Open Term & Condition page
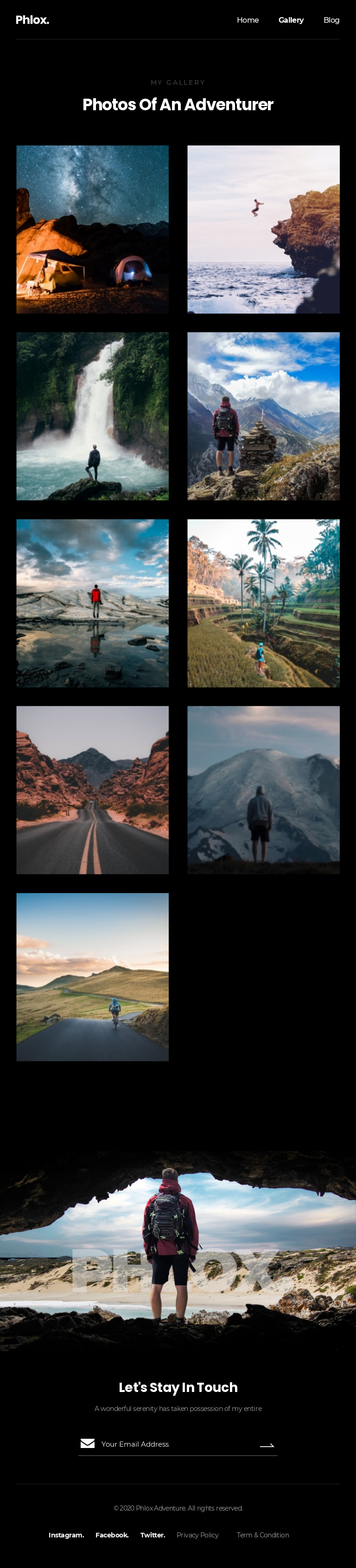 tap(263, 1535)
